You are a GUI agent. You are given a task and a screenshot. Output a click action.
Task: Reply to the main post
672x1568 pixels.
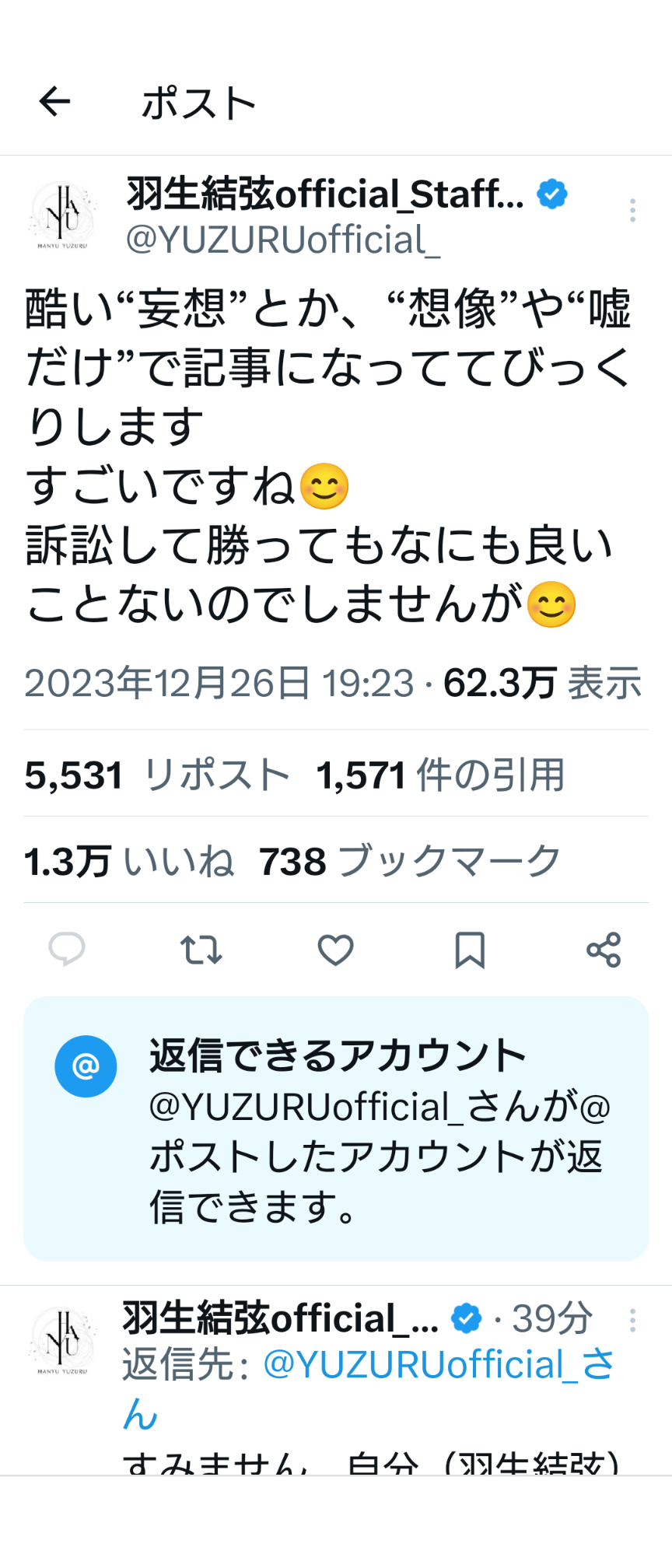coord(67,949)
